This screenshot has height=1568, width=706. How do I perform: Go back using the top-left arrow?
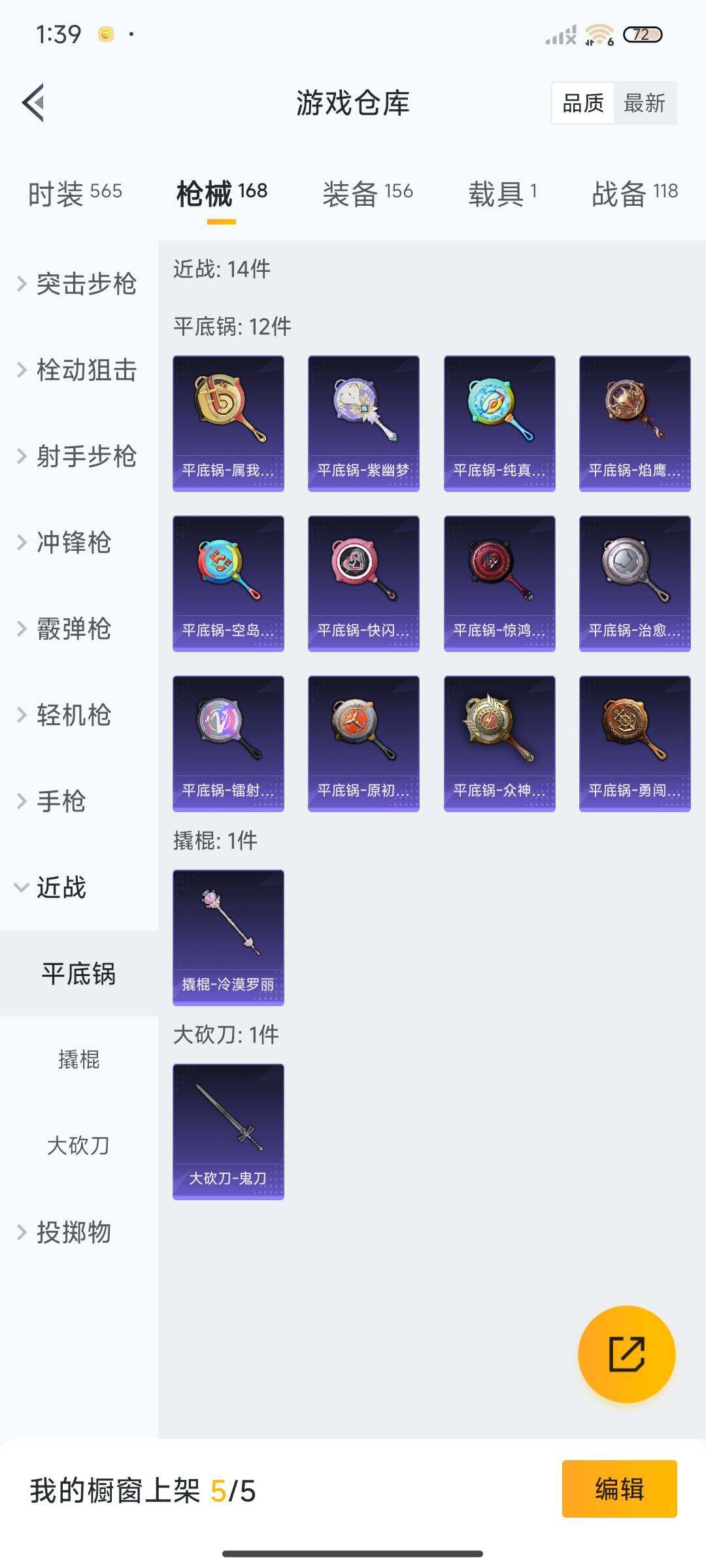pyautogui.click(x=34, y=103)
